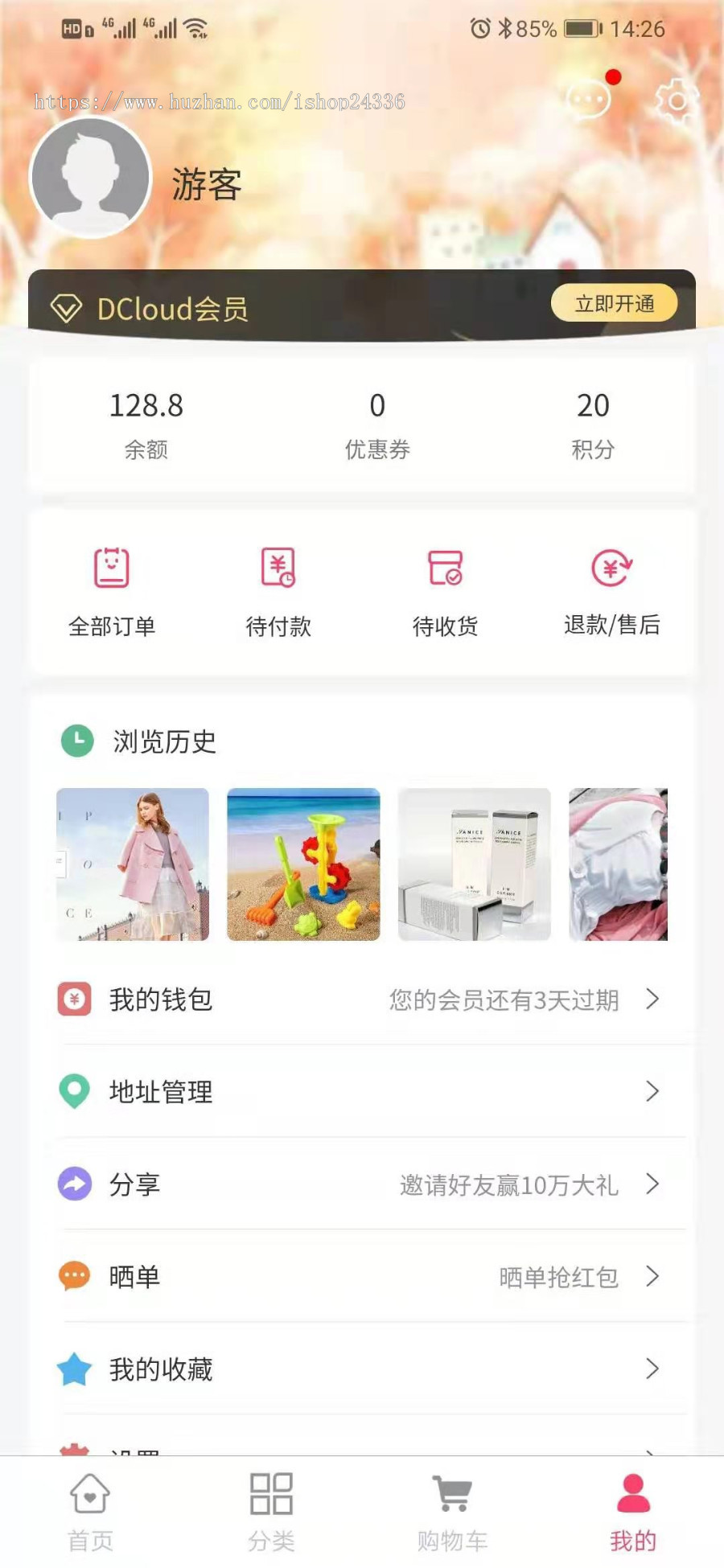Screen dimensions: 724x1568
Task: Expand the 分享 share row chevron
Action: click(x=653, y=1184)
